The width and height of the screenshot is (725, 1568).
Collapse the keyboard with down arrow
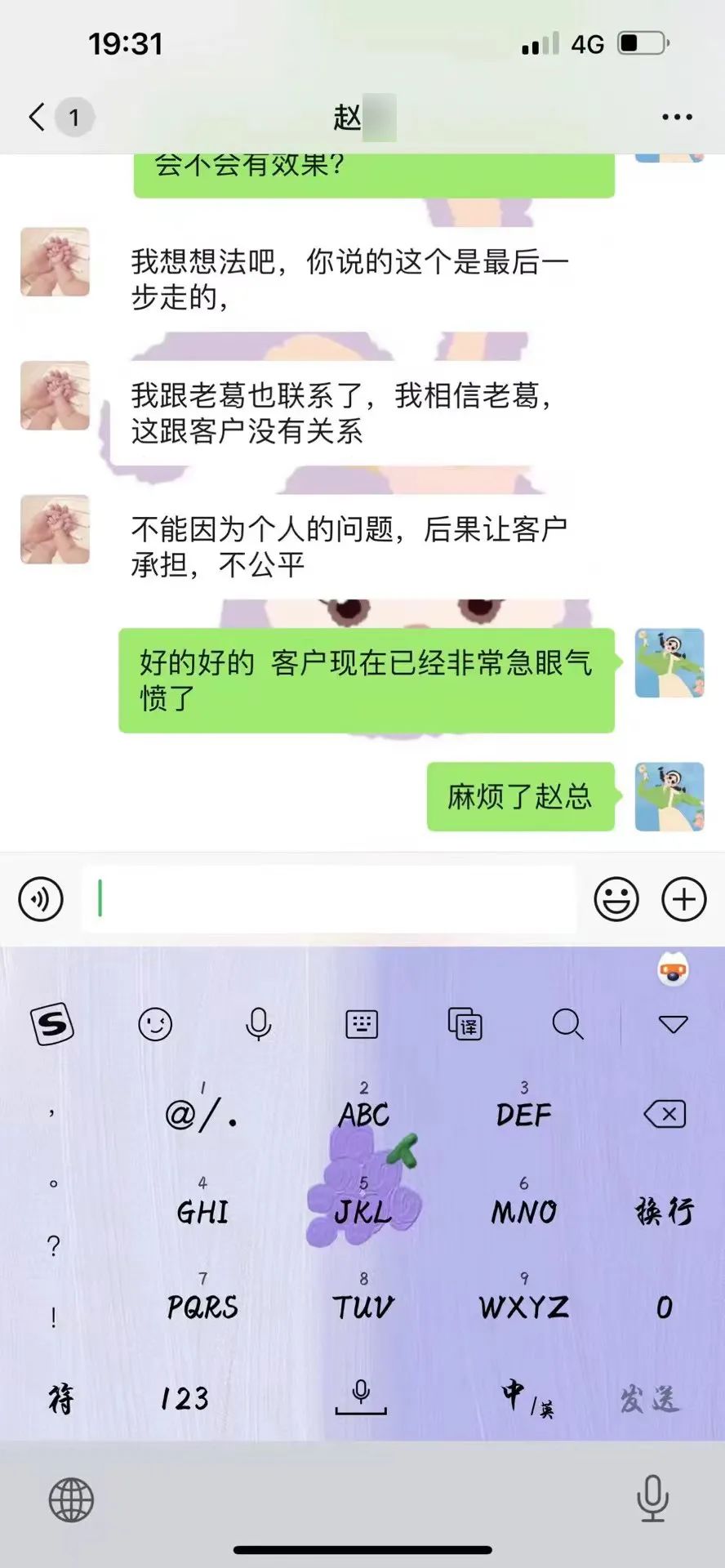click(x=674, y=1024)
